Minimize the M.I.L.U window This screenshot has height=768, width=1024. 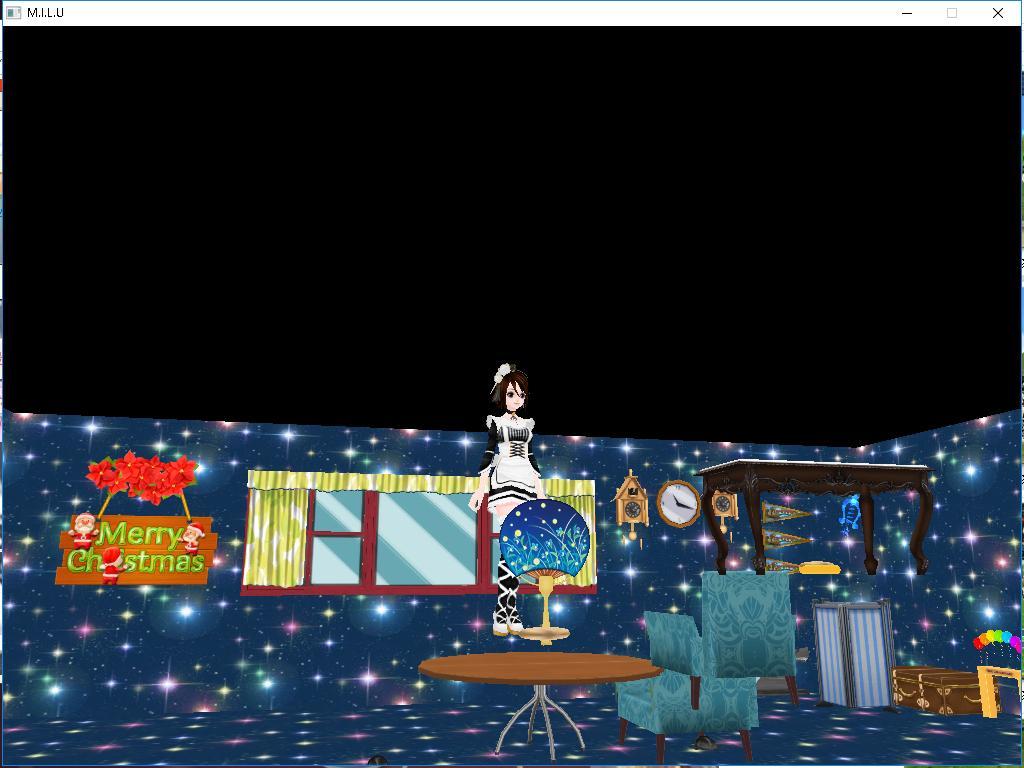[907, 13]
